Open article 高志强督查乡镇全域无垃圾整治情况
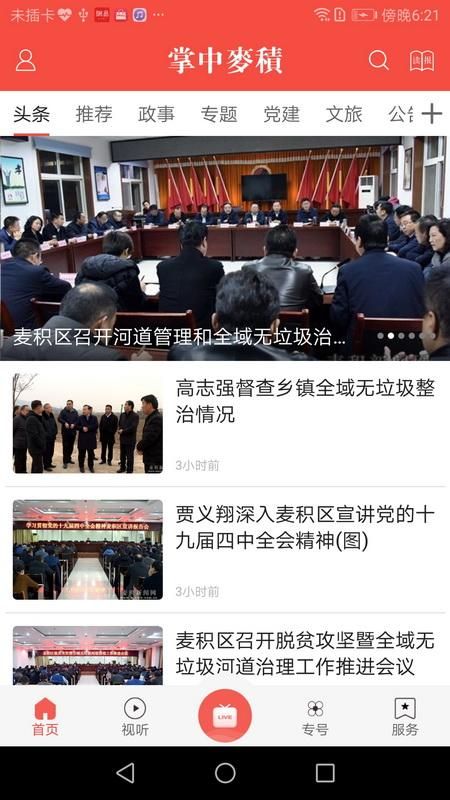The image size is (450, 800). click(225, 424)
